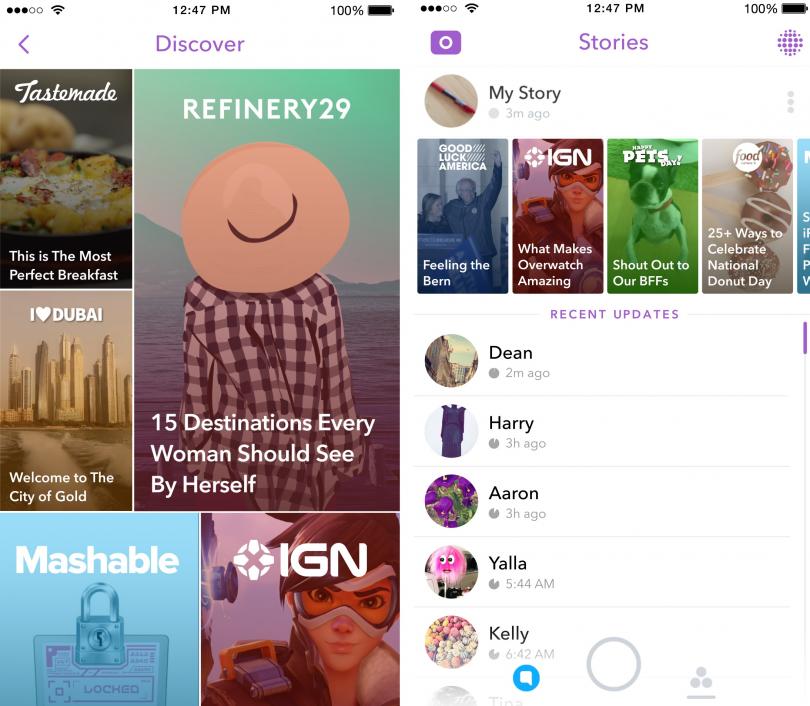Open the Mashable tile
The height and width of the screenshot is (706, 810).
pyautogui.click(x=99, y=609)
